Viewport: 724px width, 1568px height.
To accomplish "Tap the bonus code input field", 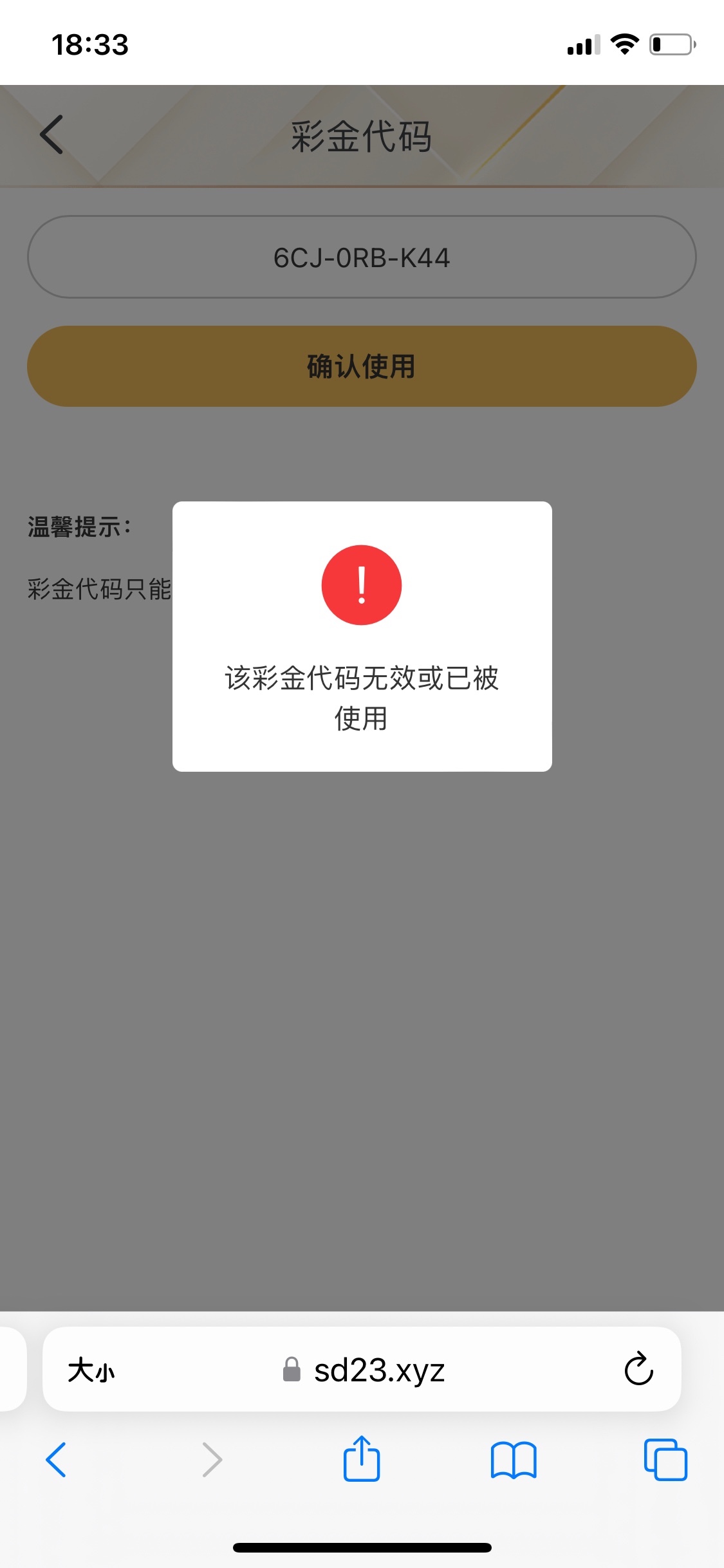I will click(x=362, y=257).
